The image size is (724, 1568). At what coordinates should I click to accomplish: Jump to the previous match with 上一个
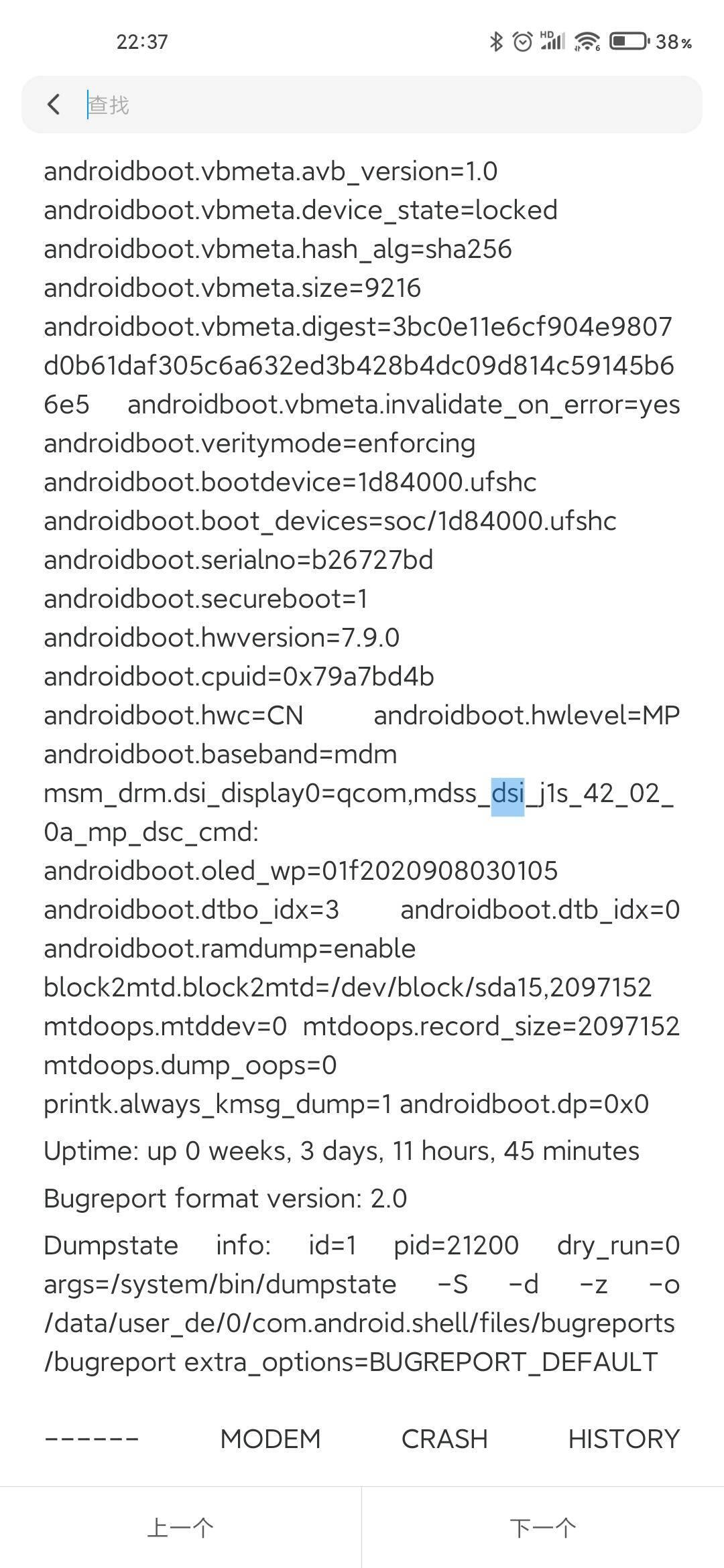[180, 1528]
